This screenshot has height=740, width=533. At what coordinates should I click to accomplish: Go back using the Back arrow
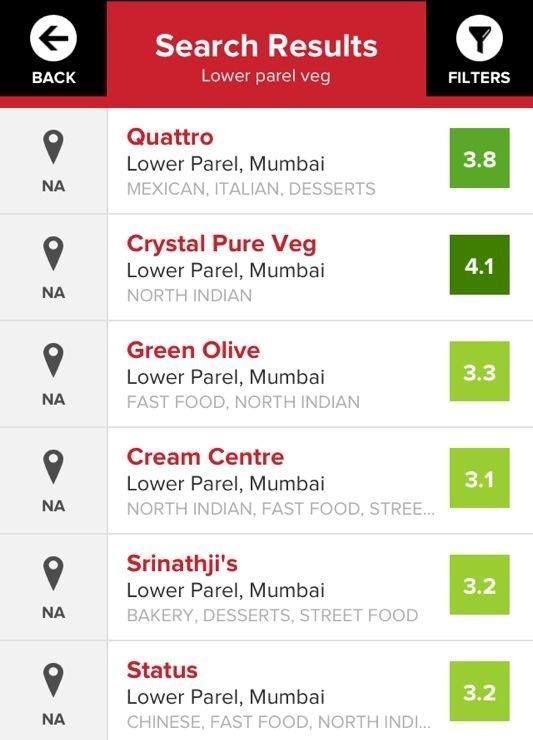(53, 38)
